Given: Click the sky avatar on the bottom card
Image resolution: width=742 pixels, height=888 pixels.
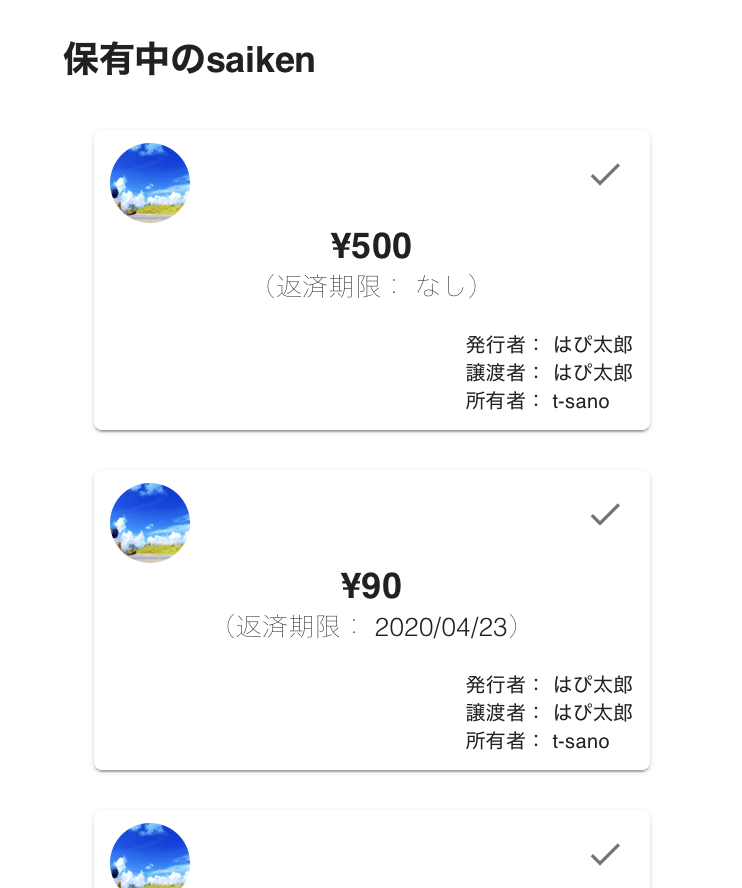Looking at the screenshot, I should (149, 858).
